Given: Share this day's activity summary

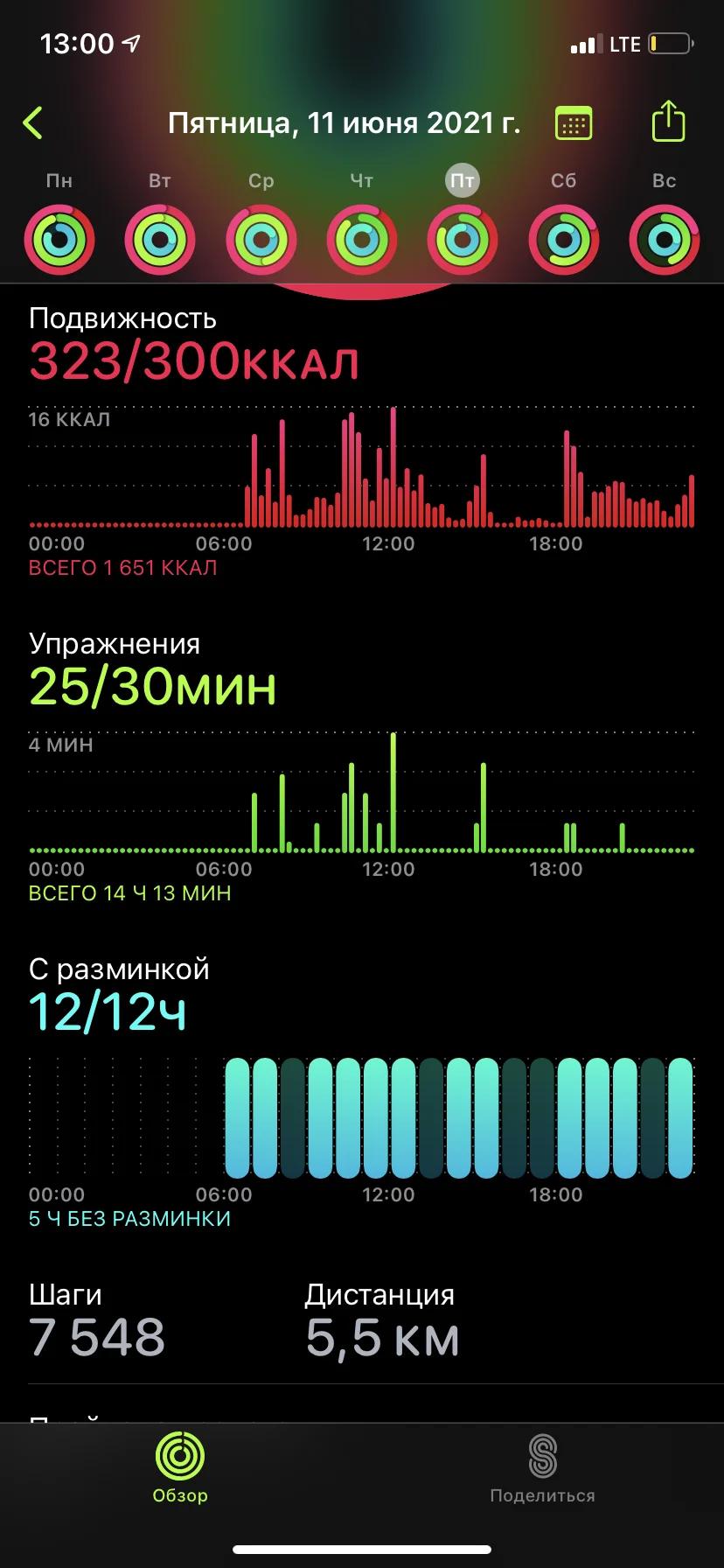Looking at the screenshot, I should tap(668, 122).
